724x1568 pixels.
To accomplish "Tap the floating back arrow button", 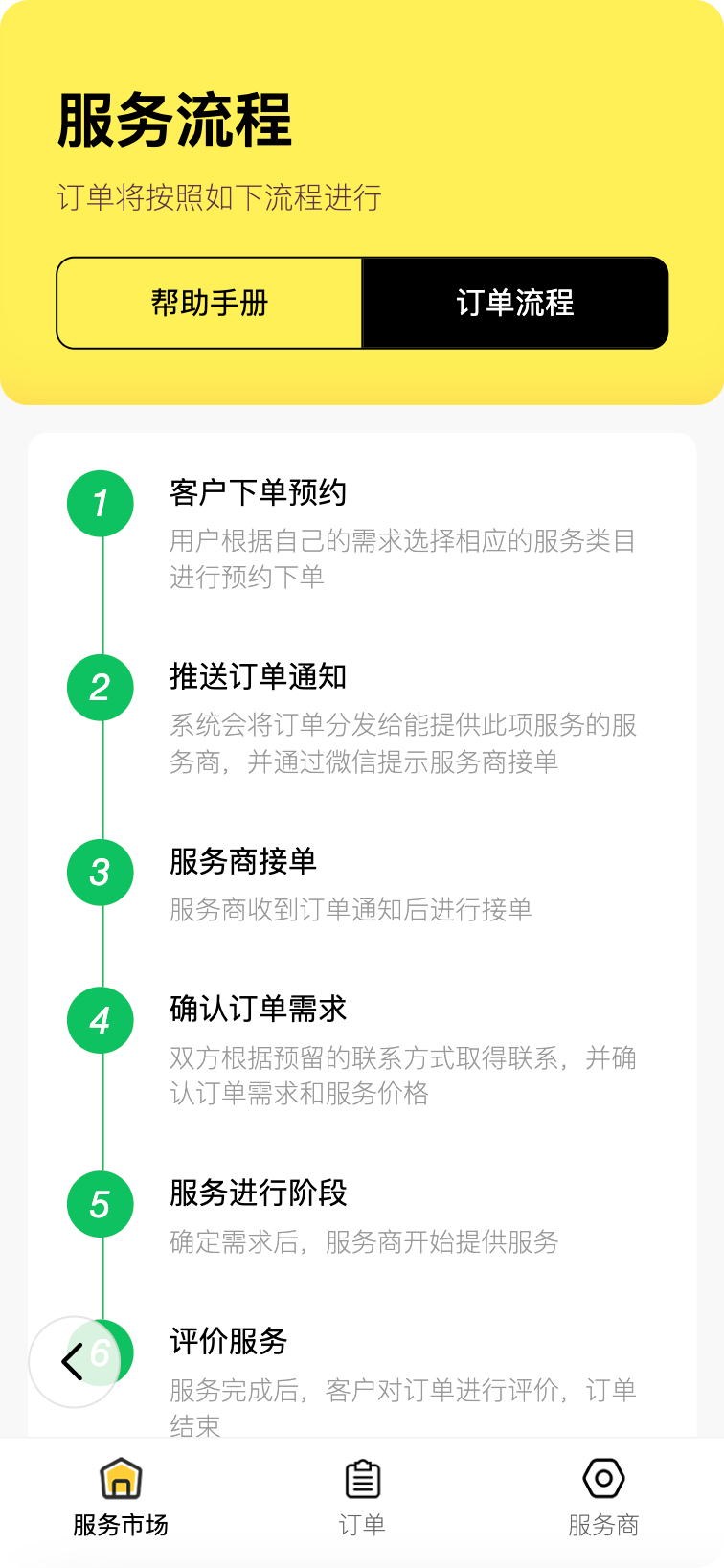I will click(x=73, y=1361).
